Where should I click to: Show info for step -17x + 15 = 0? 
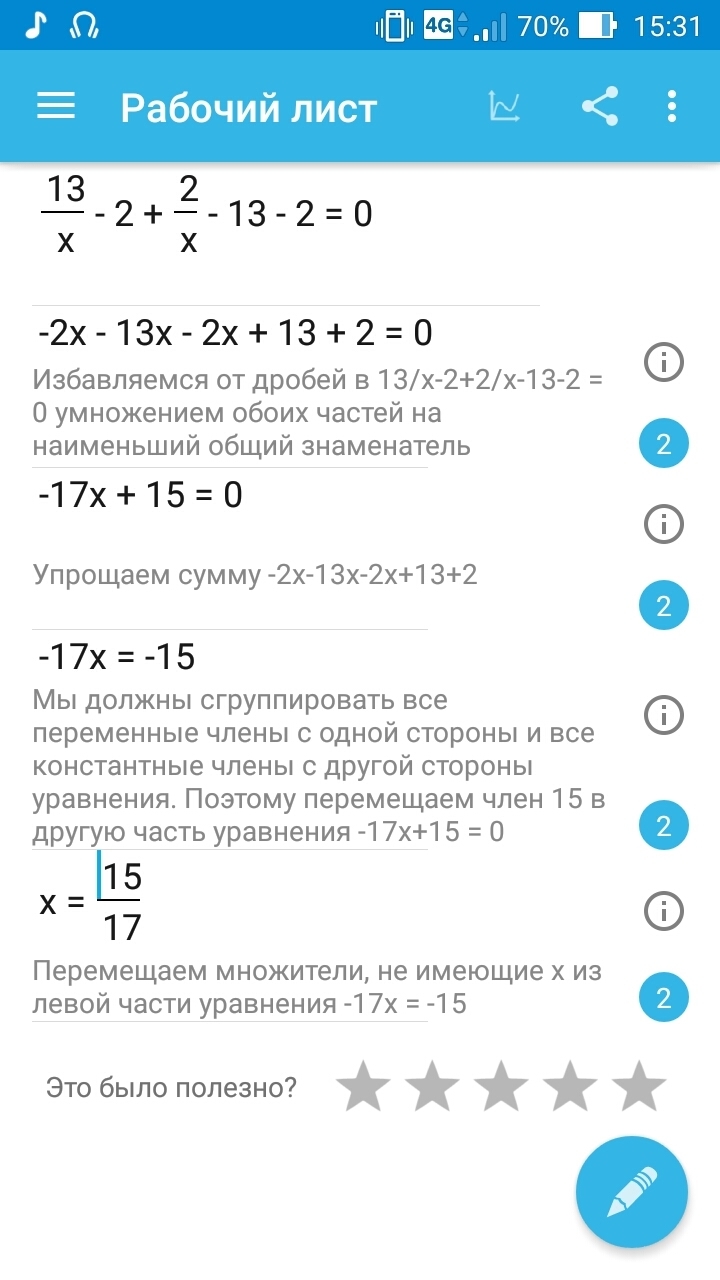pyautogui.click(x=664, y=523)
